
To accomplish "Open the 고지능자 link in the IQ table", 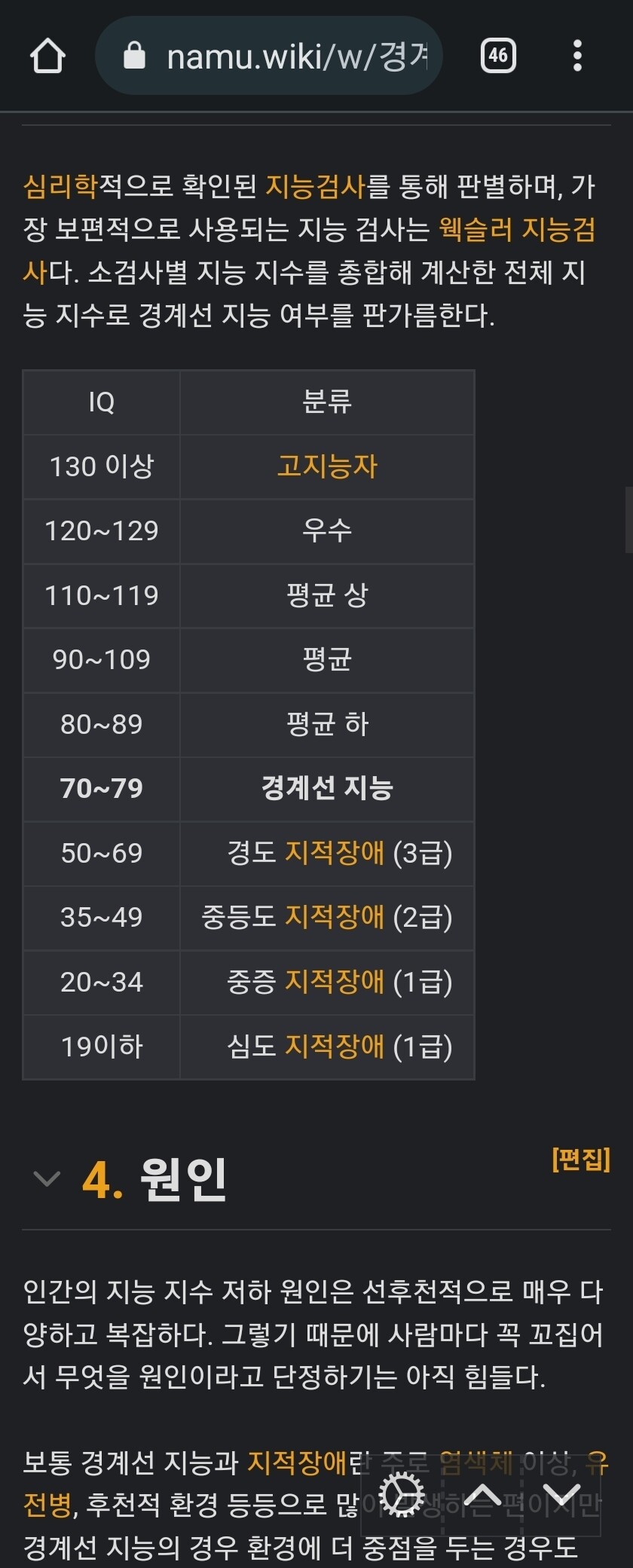I will point(327,466).
